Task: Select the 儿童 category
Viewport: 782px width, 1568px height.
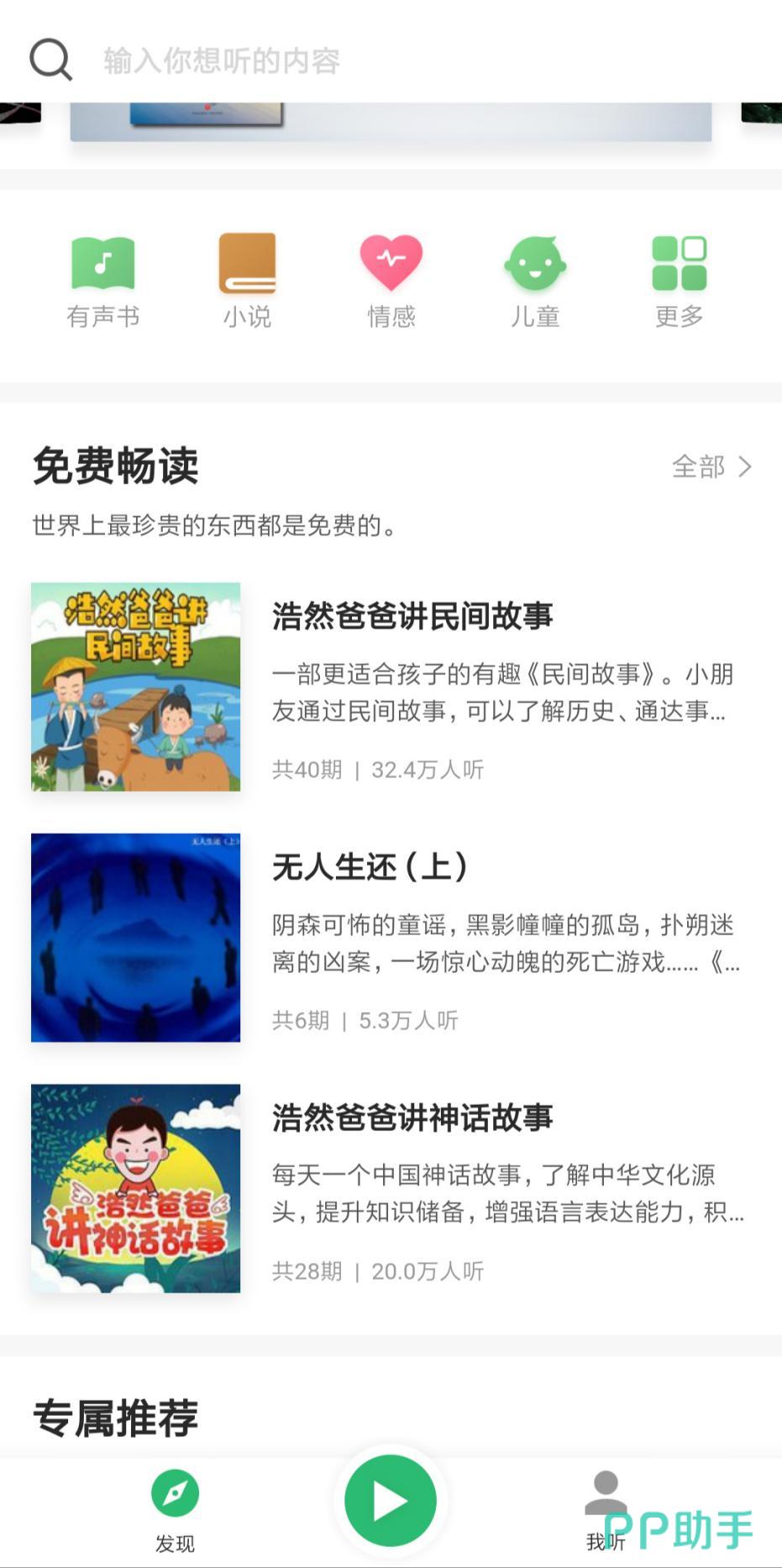Action: (x=535, y=281)
